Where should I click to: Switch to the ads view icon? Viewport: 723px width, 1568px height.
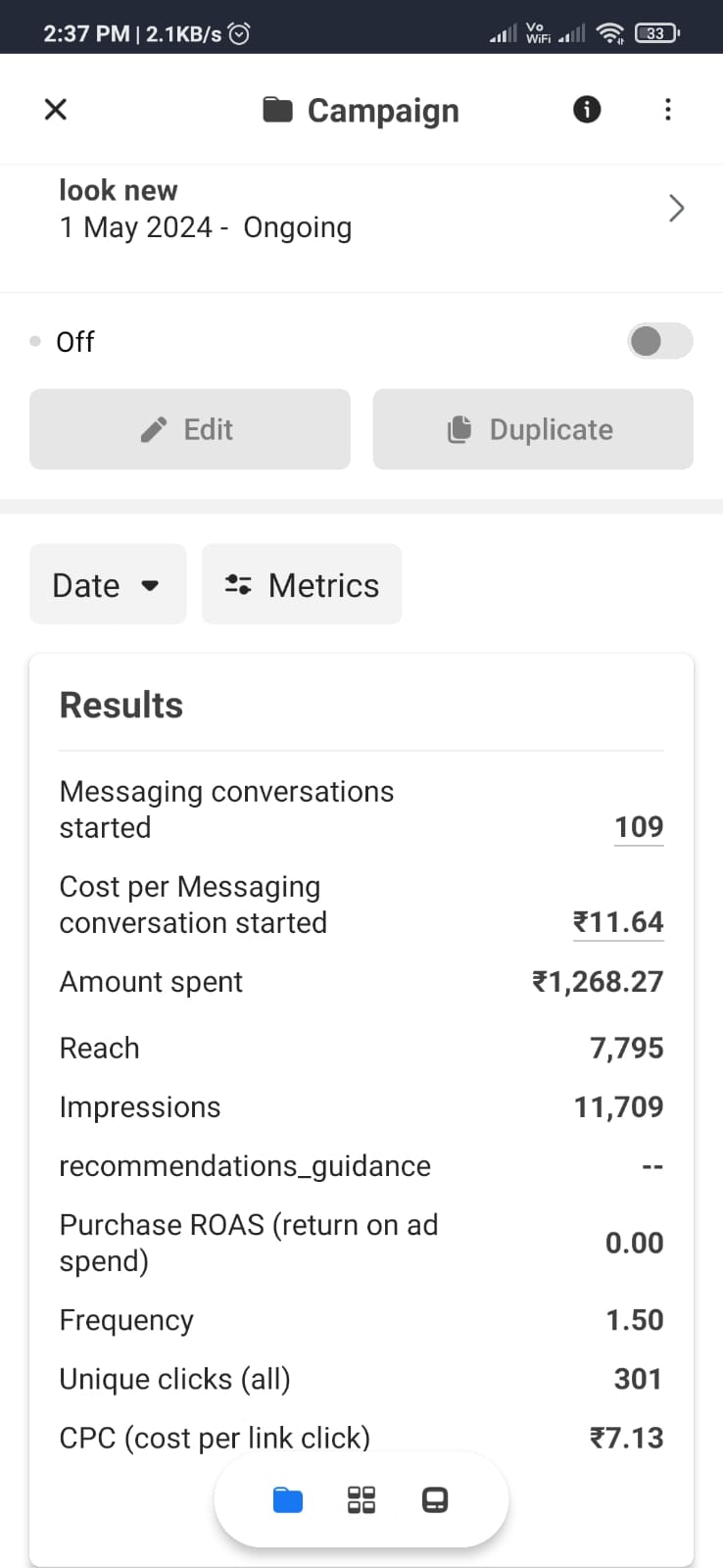(x=435, y=1500)
